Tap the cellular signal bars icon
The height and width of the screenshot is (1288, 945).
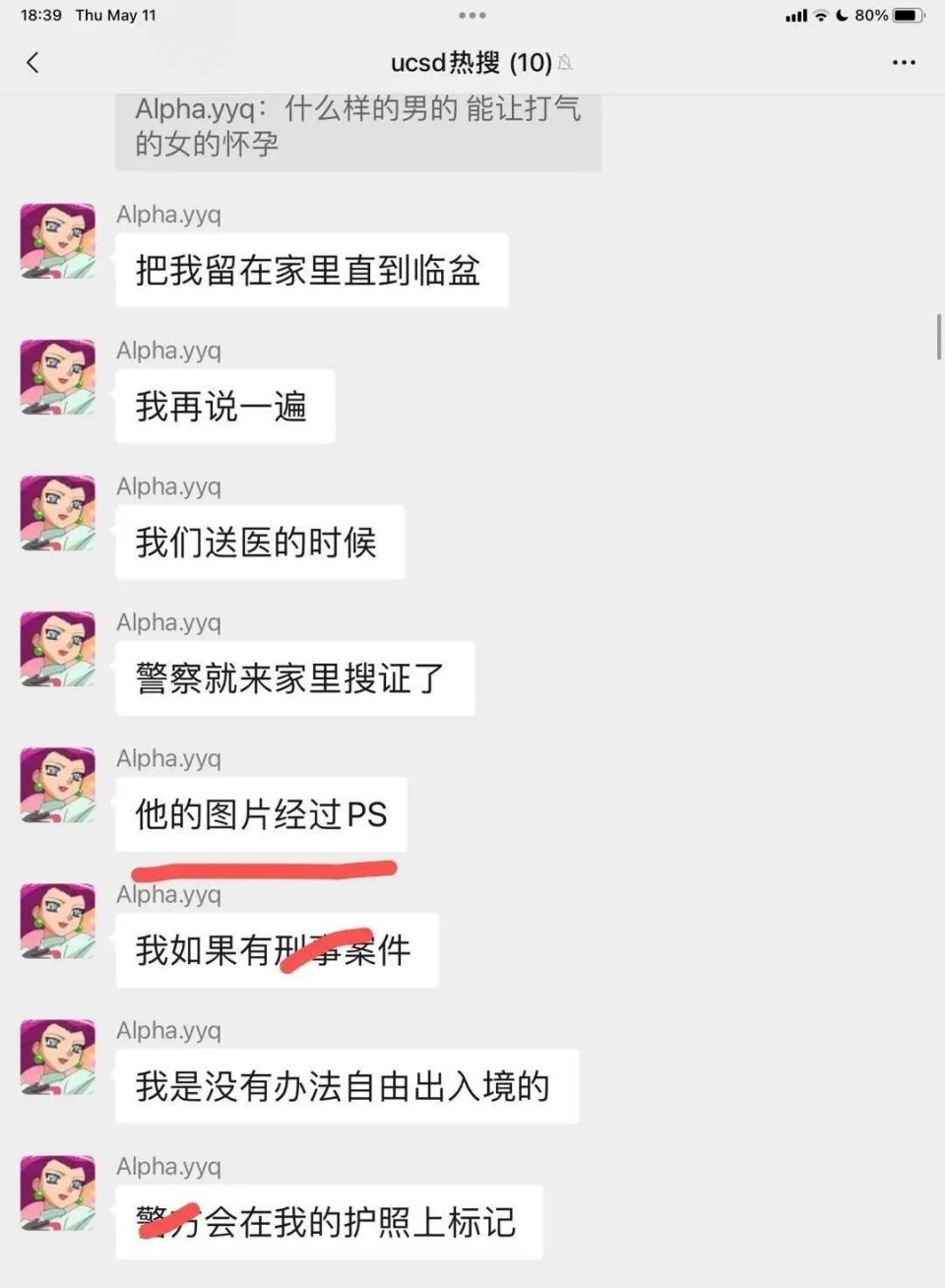pyautogui.click(x=795, y=15)
